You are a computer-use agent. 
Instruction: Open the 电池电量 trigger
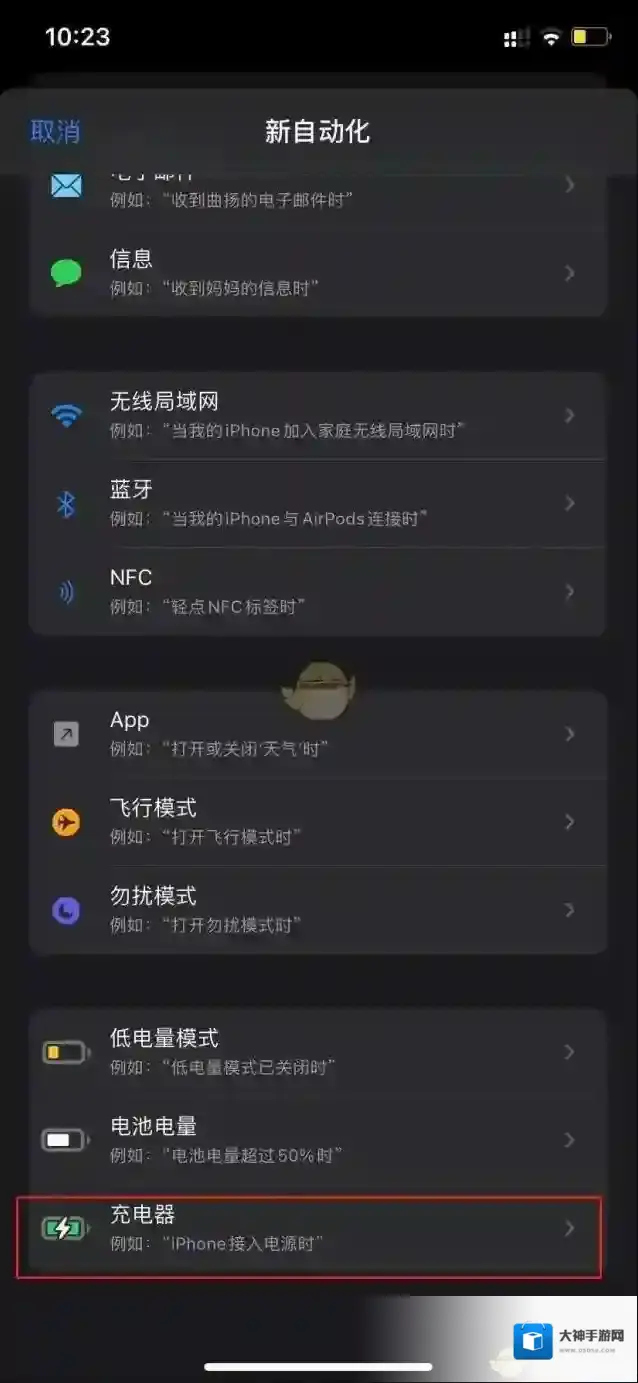click(x=317, y=1140)
